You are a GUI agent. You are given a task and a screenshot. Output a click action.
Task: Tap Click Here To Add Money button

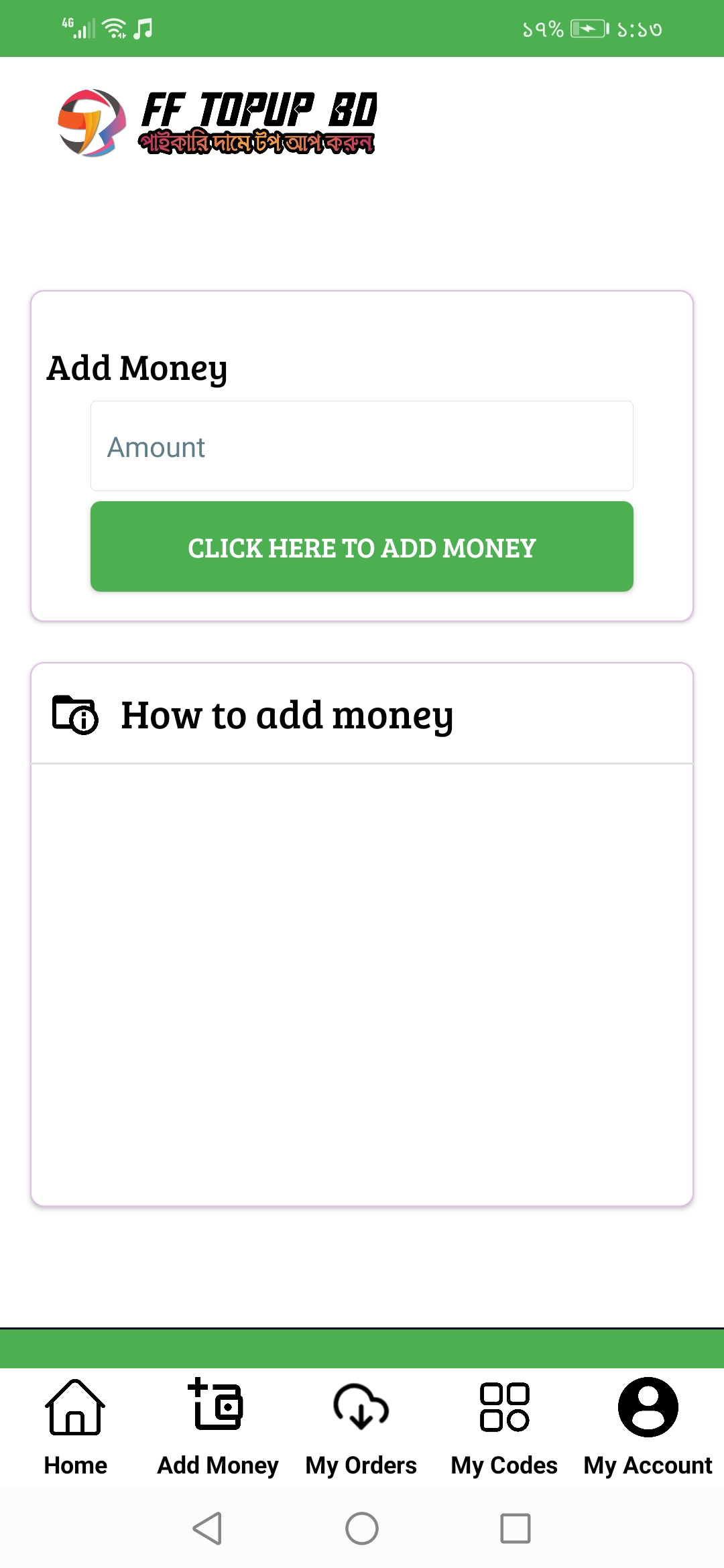pyautogui.click(x=362, y=547)
